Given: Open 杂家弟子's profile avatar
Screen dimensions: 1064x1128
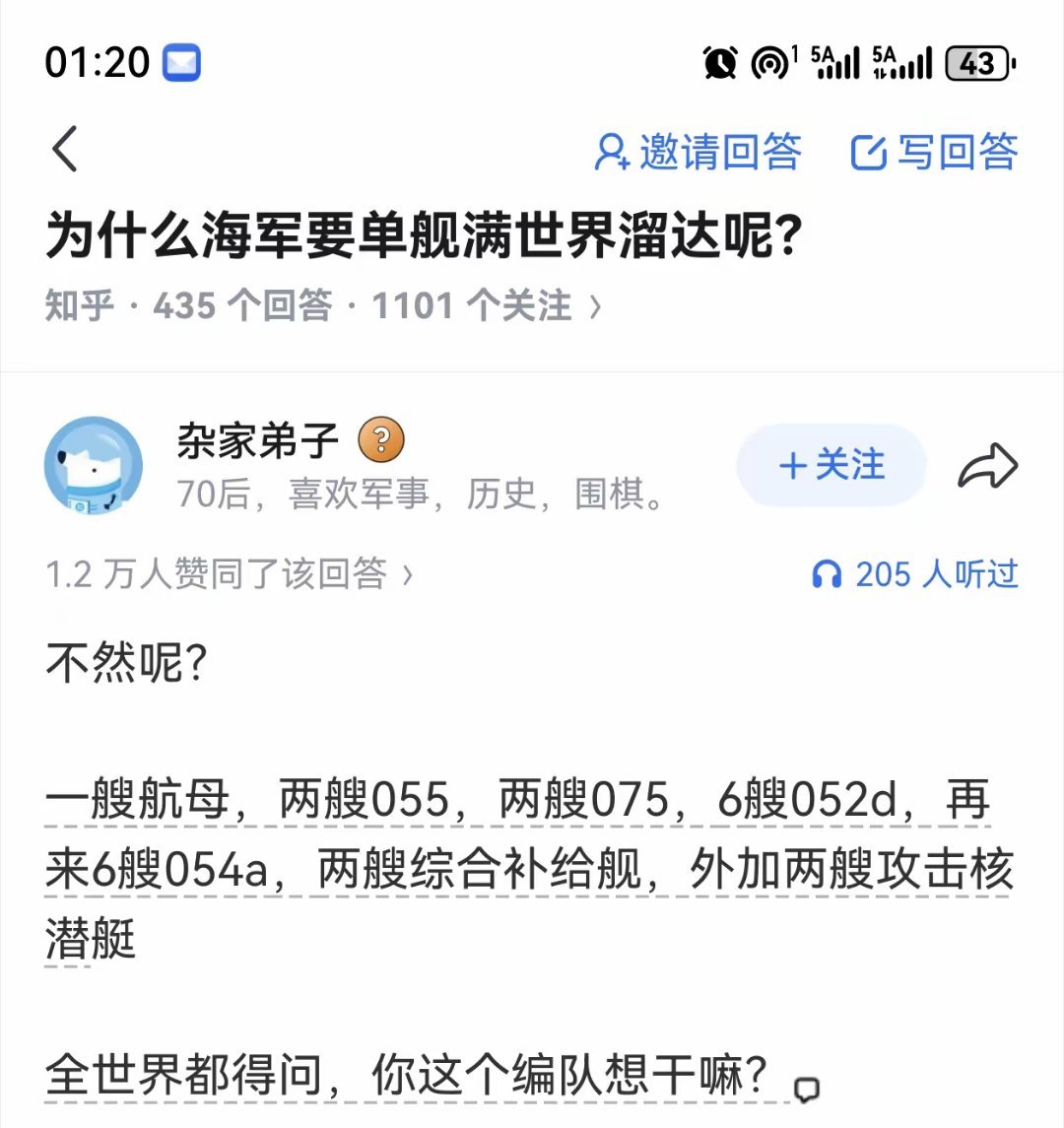Looking at the screenshot, I should 94,465.
